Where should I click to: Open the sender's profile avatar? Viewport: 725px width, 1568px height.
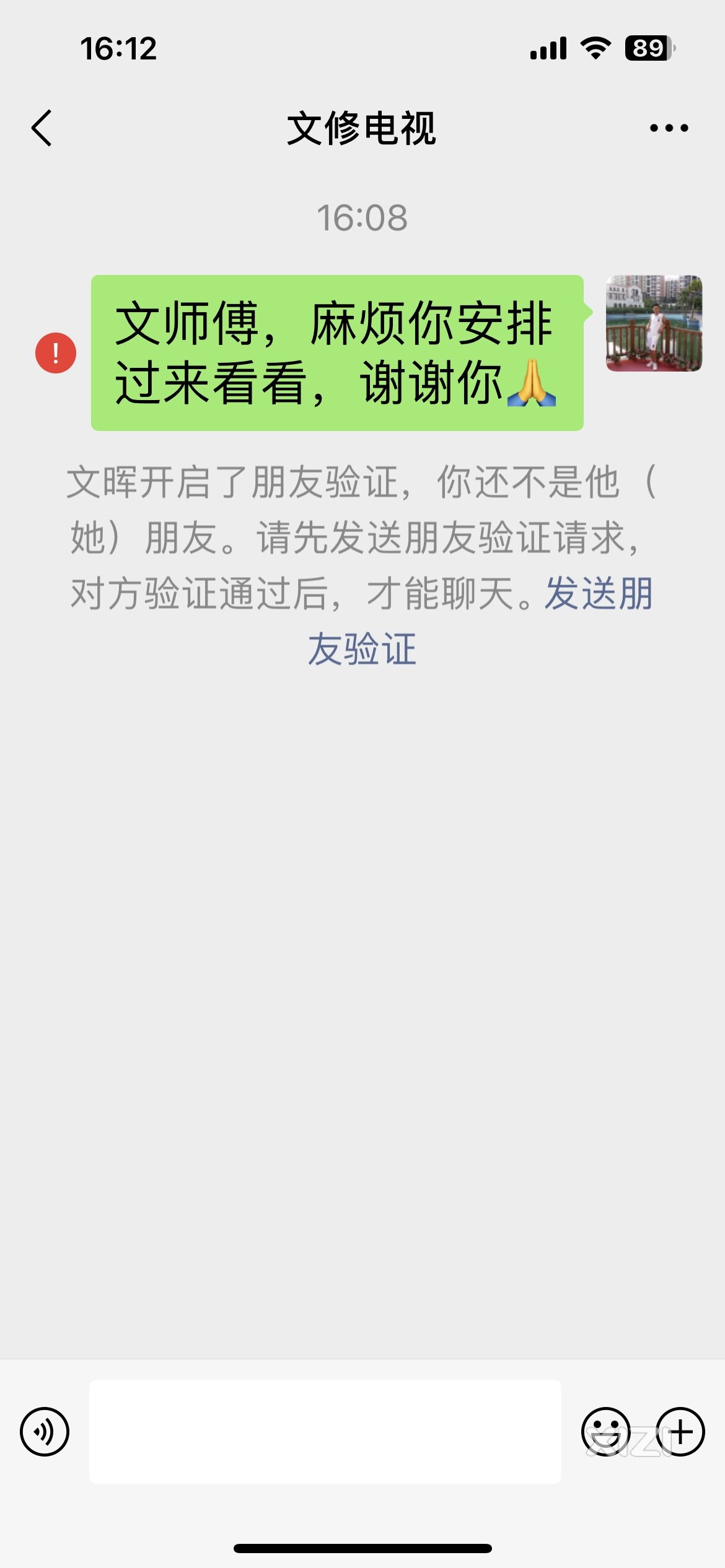[654, 323]
